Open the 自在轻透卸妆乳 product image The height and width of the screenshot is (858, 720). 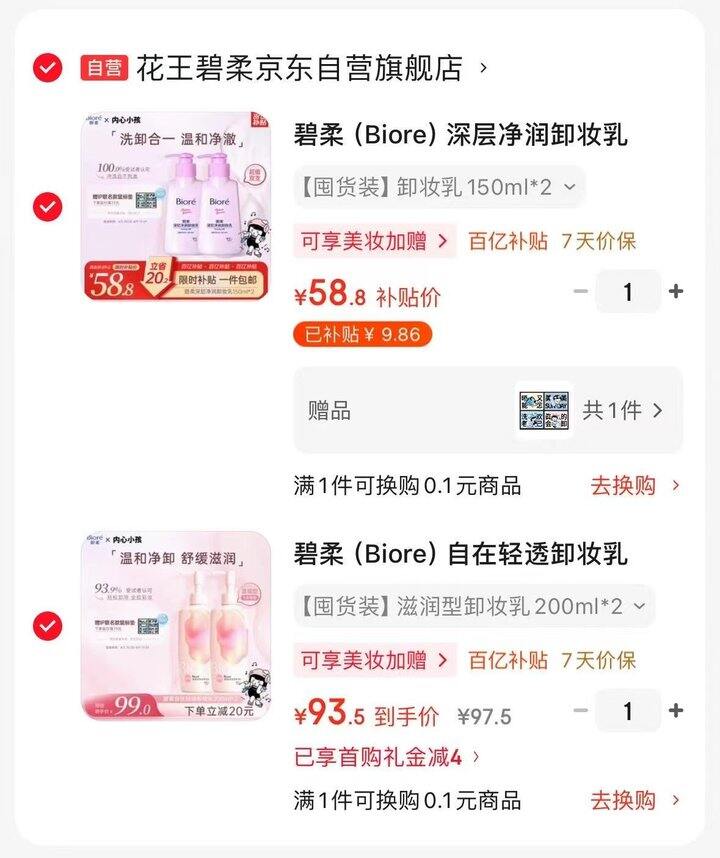pos(175,626)
